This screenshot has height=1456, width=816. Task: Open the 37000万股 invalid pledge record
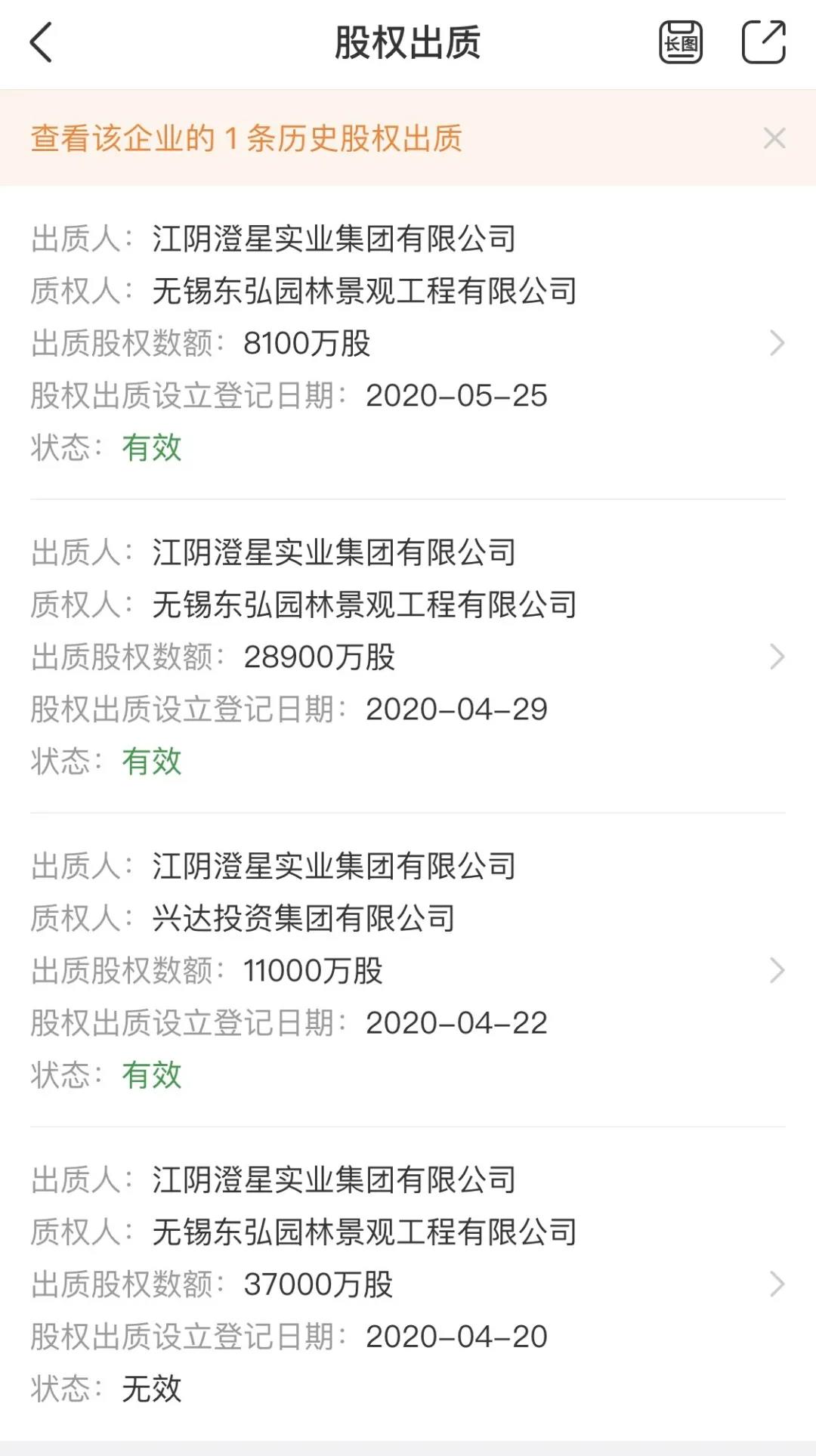[x=408, y=1284]
